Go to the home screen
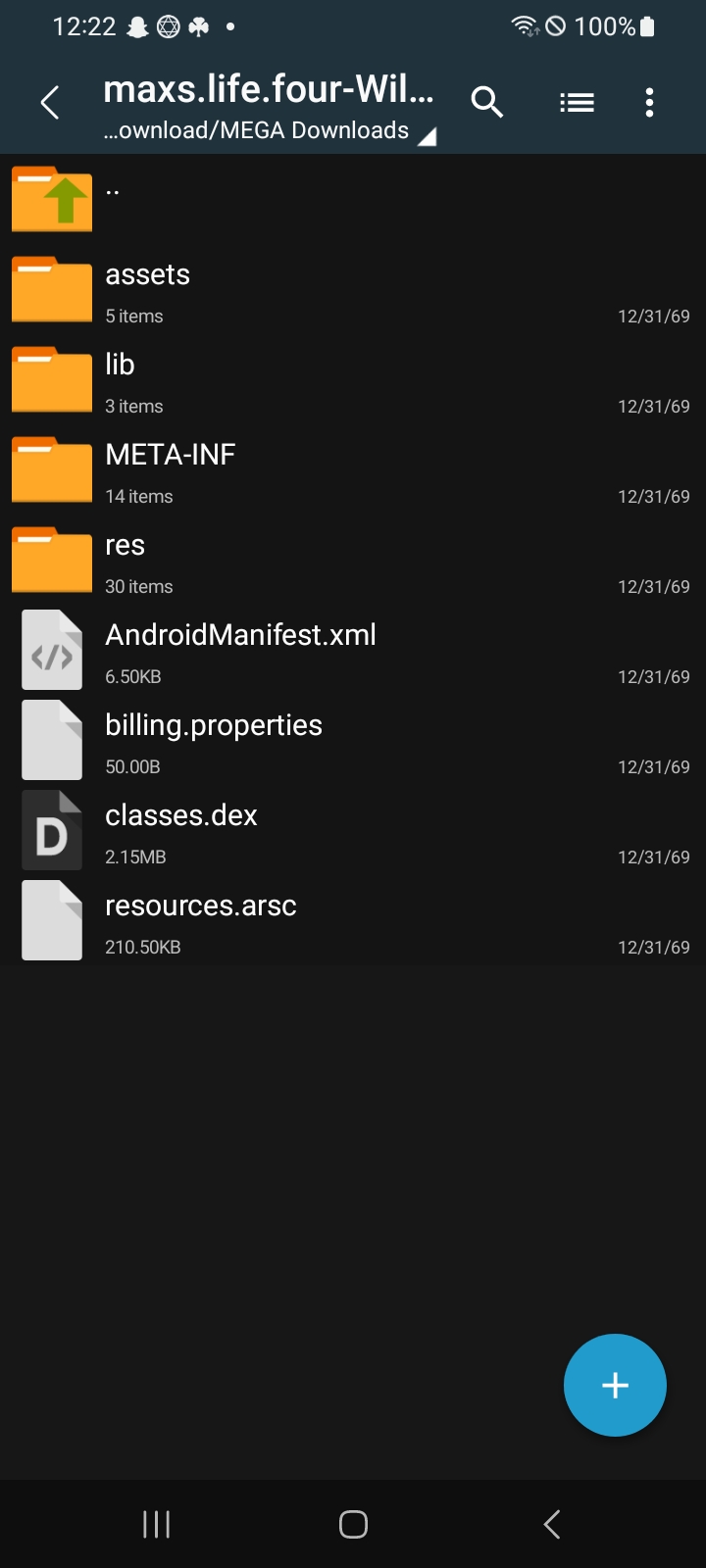This screenshot has height=1568, width=706. [x=353, y=1524]
